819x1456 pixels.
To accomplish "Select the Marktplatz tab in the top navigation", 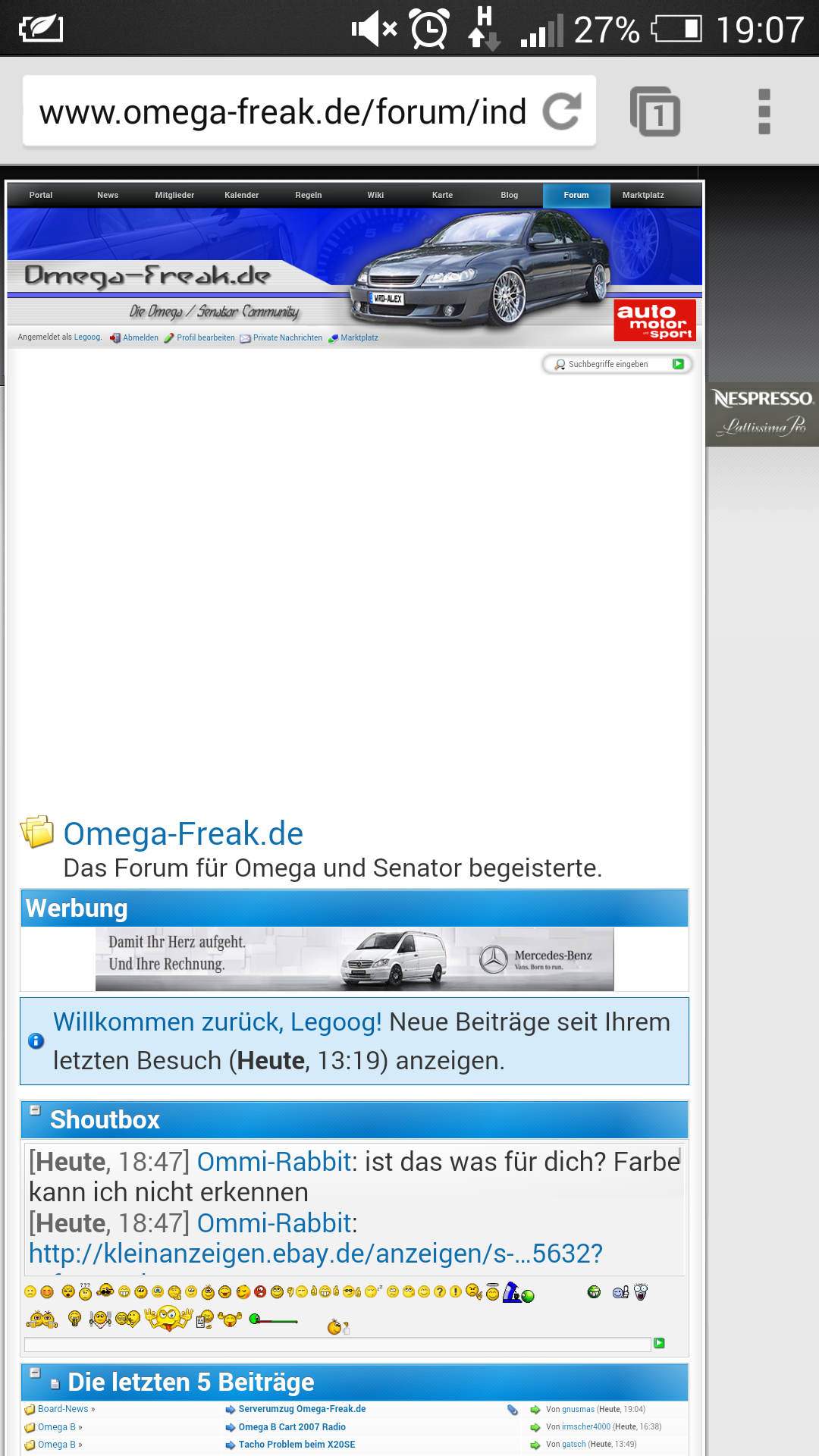I will tap(643, 195).
